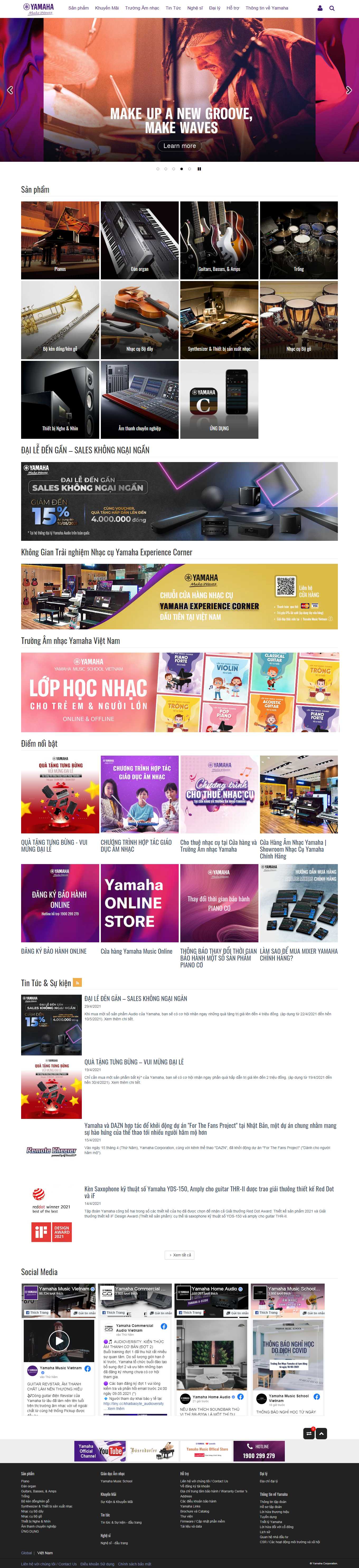Open Yamaha Online Store highlight card
The height and width of the screenshot is (1568, 359).
click(x=139, y=903)
